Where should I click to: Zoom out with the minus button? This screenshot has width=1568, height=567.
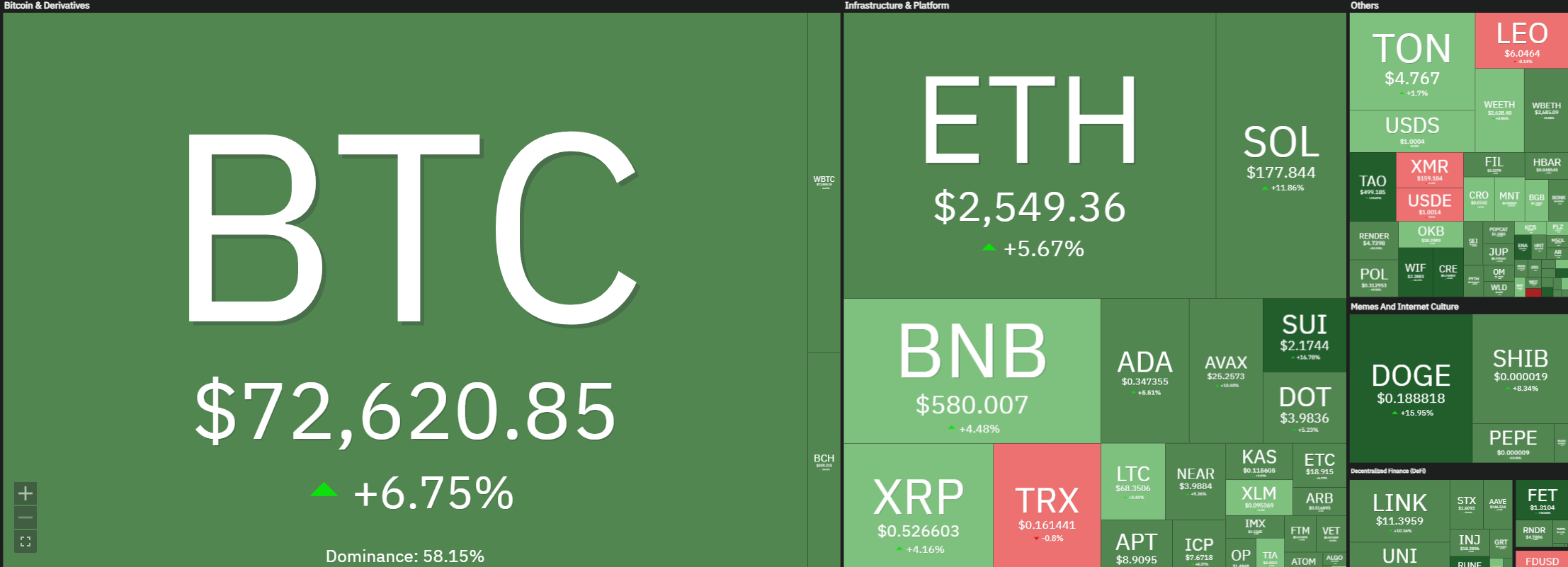click(25, 517)
